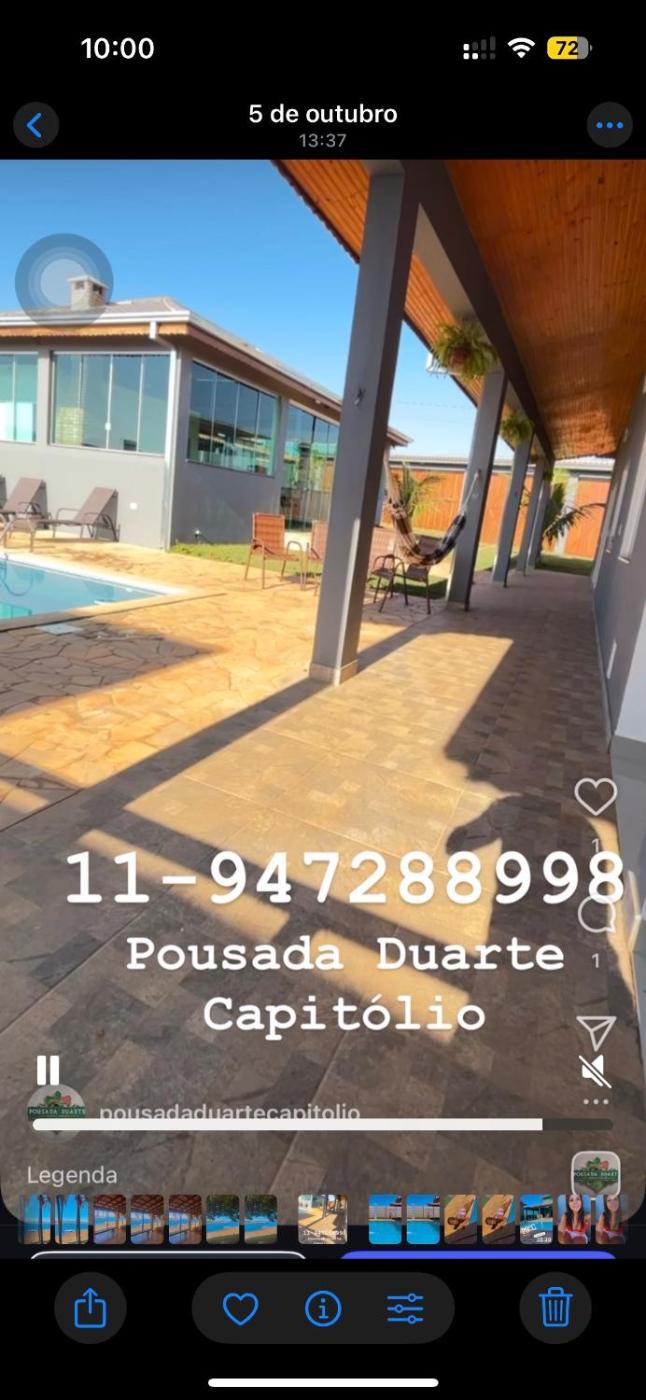Open the AssistiveTouch floating button

[x=64, y=281]
